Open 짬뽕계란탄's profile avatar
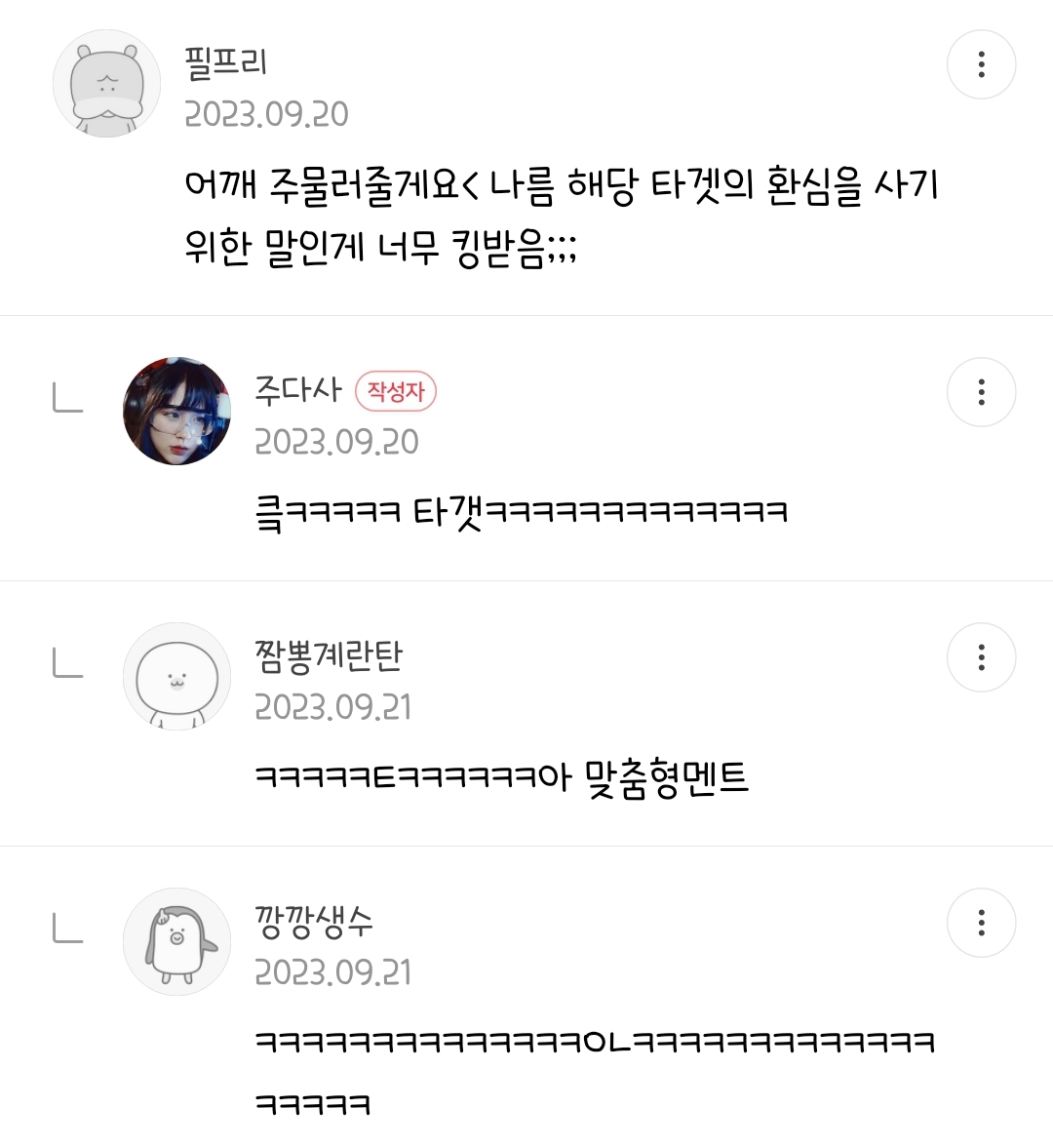This screenshot has height=1148, width=1053. tap(177, 677)
